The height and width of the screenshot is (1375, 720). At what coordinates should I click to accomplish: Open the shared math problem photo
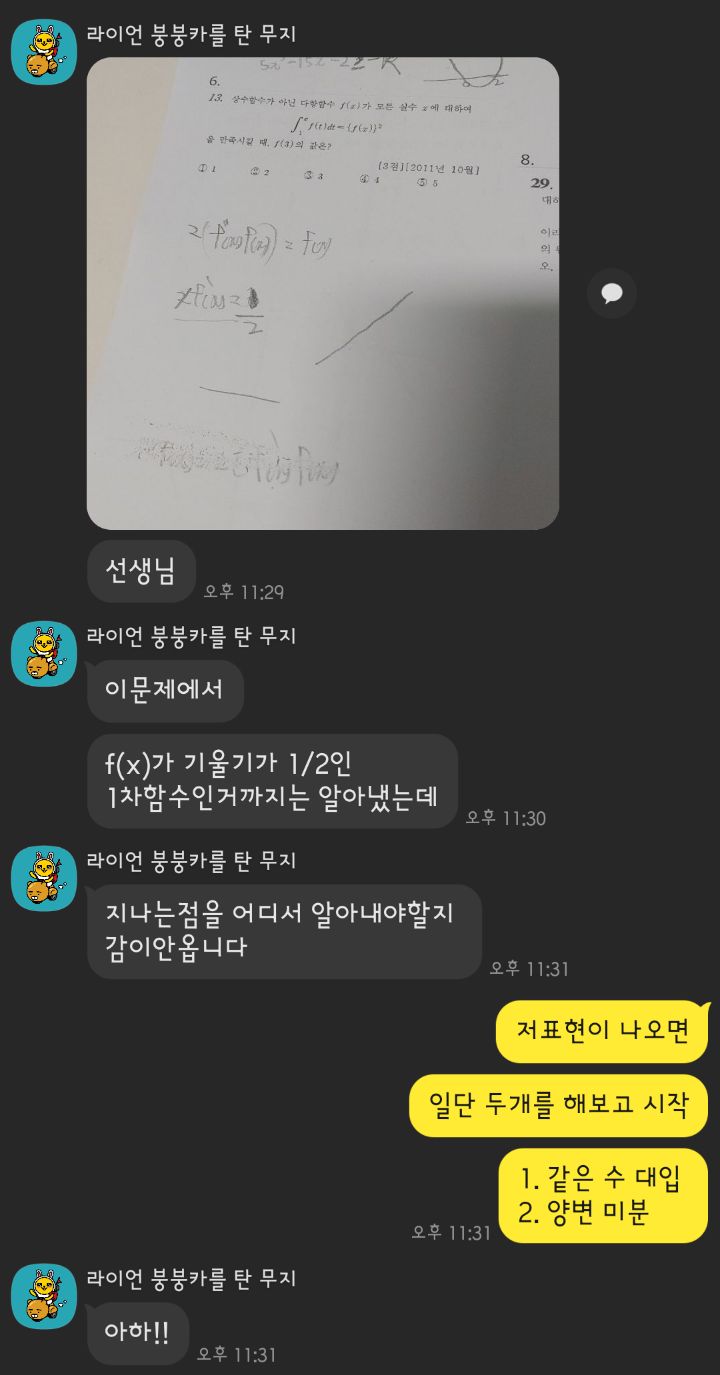[322, 293]
